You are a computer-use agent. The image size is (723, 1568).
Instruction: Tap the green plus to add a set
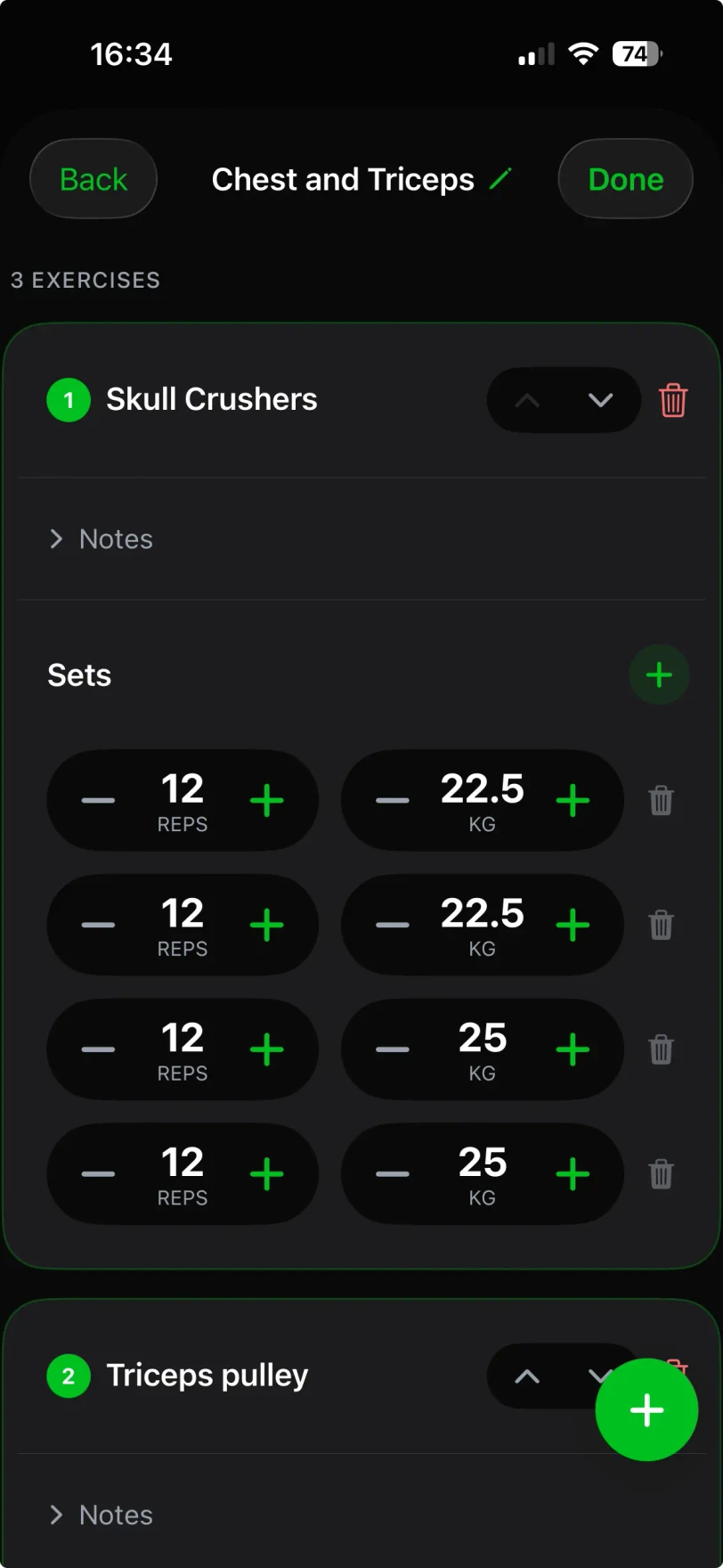tap(659, 674)
